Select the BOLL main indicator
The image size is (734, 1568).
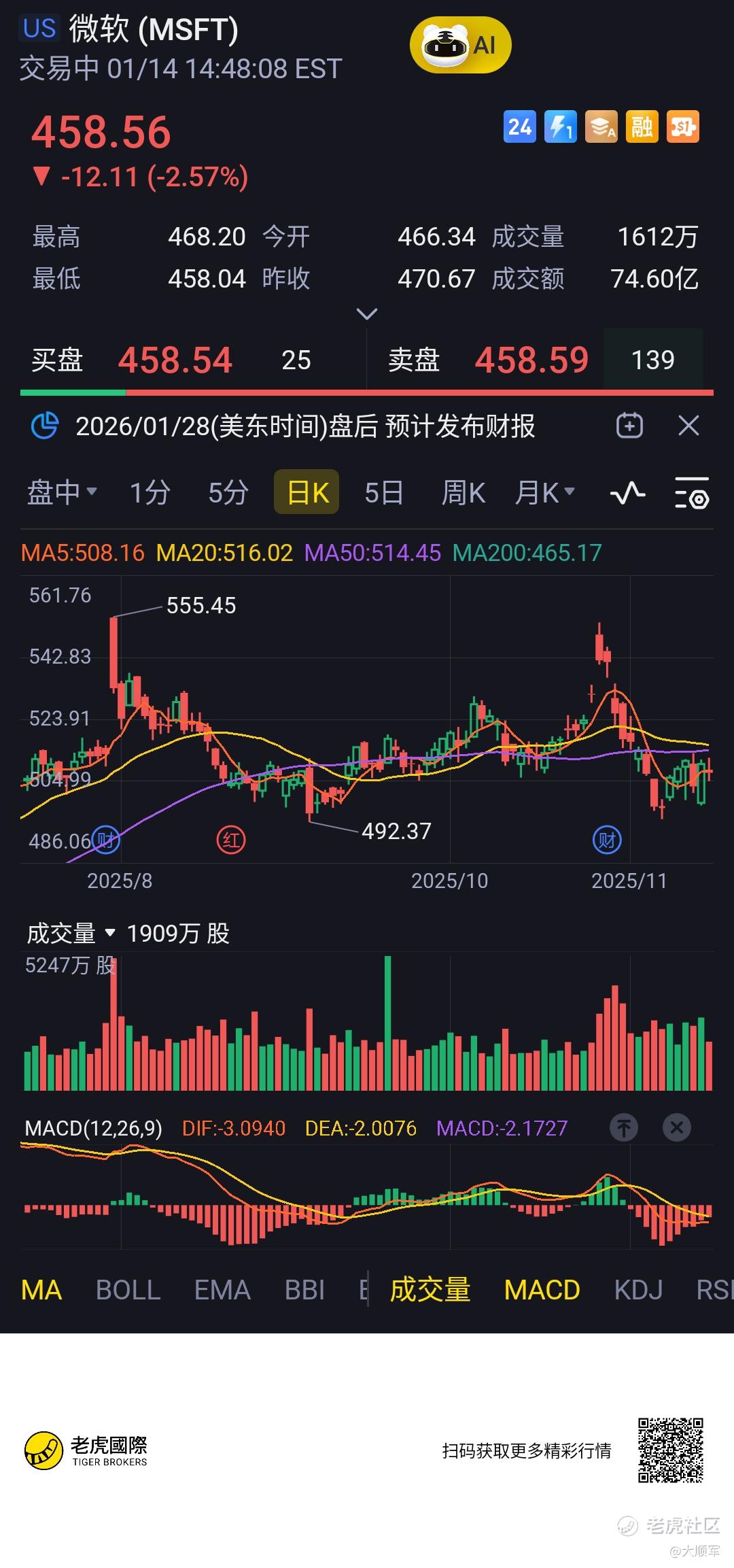128,1290
